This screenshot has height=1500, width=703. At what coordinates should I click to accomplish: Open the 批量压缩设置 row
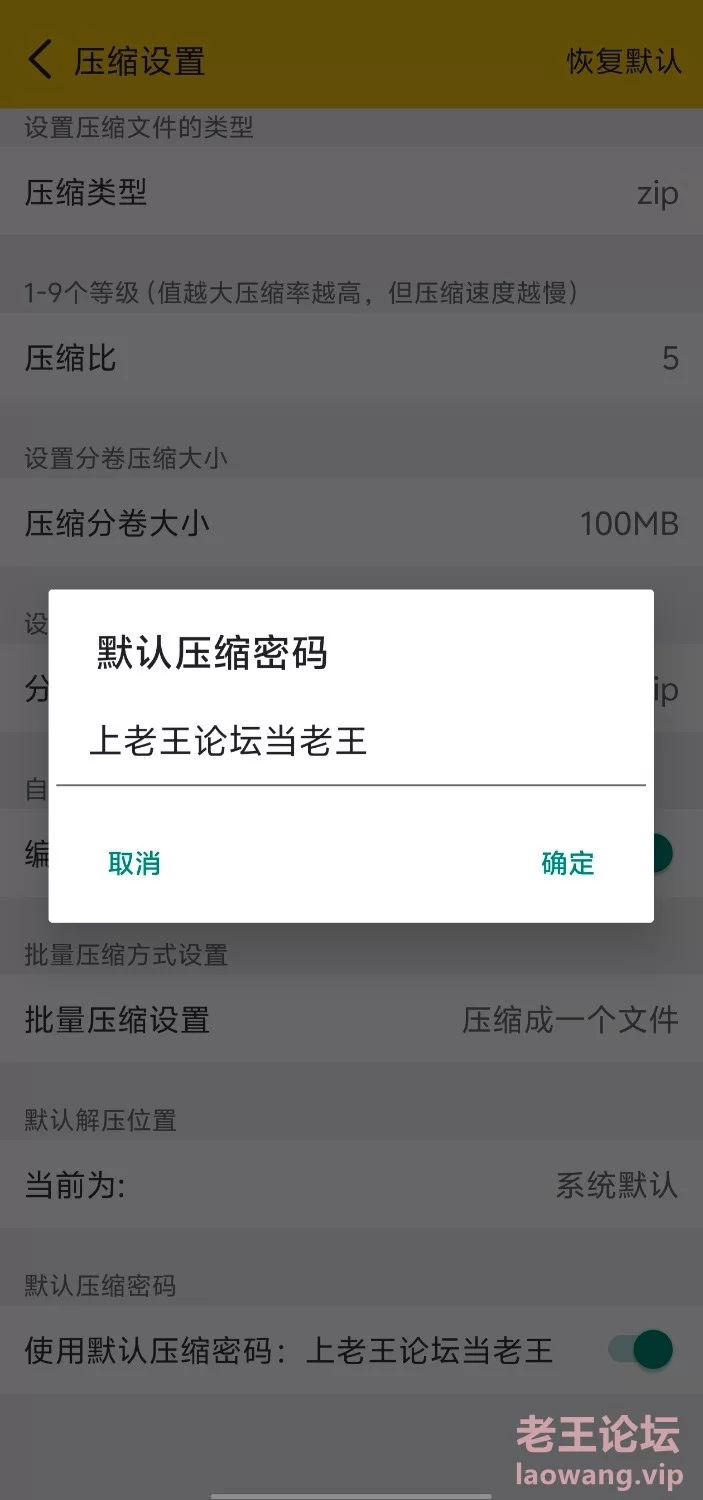[351, 1020]
